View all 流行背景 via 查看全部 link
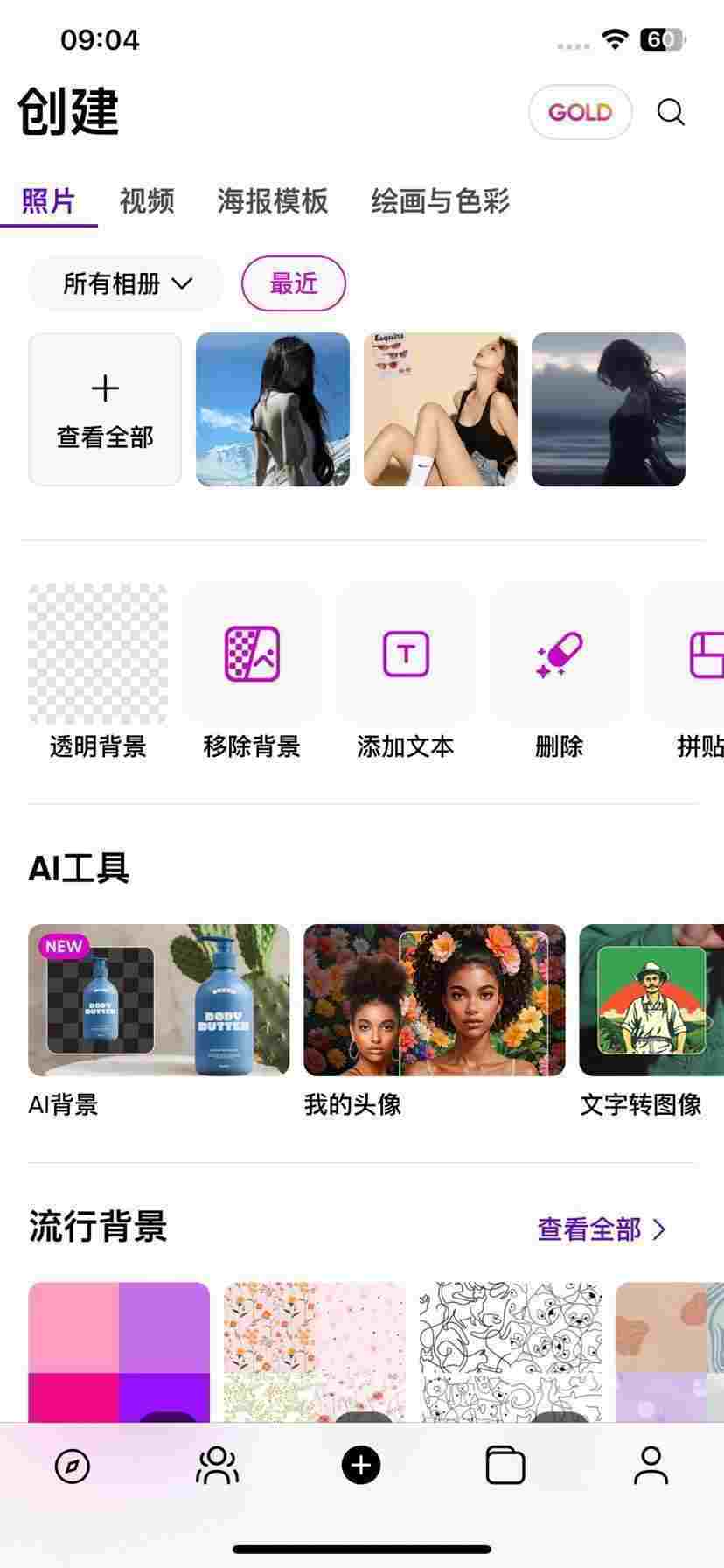724x1568 pixels. point(602,1229)
